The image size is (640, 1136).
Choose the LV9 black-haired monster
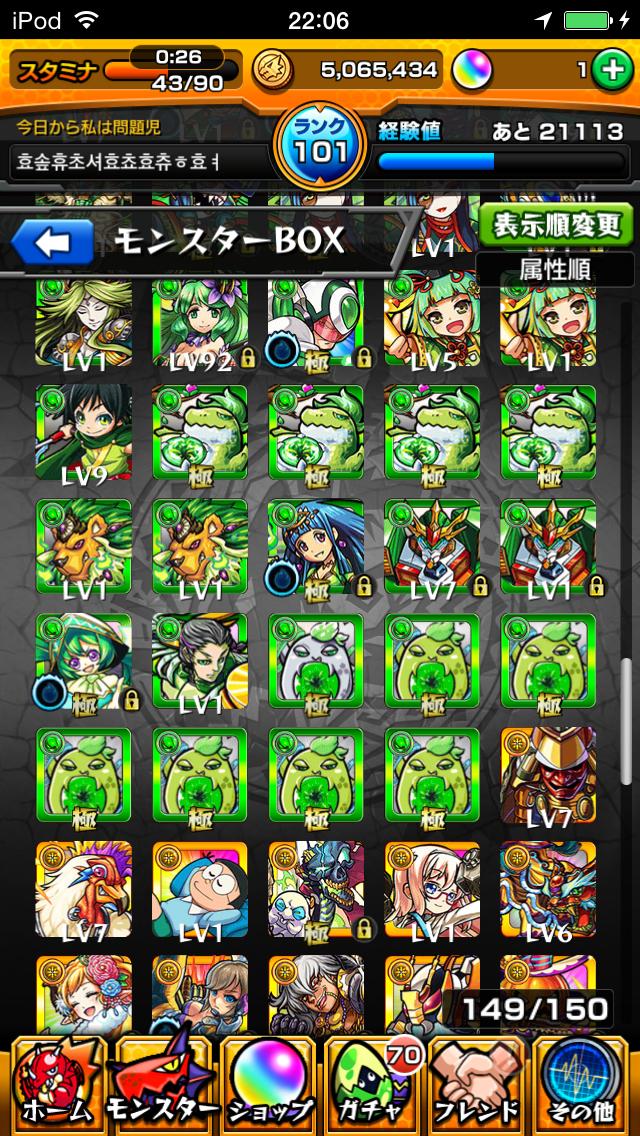coord(84,433)
